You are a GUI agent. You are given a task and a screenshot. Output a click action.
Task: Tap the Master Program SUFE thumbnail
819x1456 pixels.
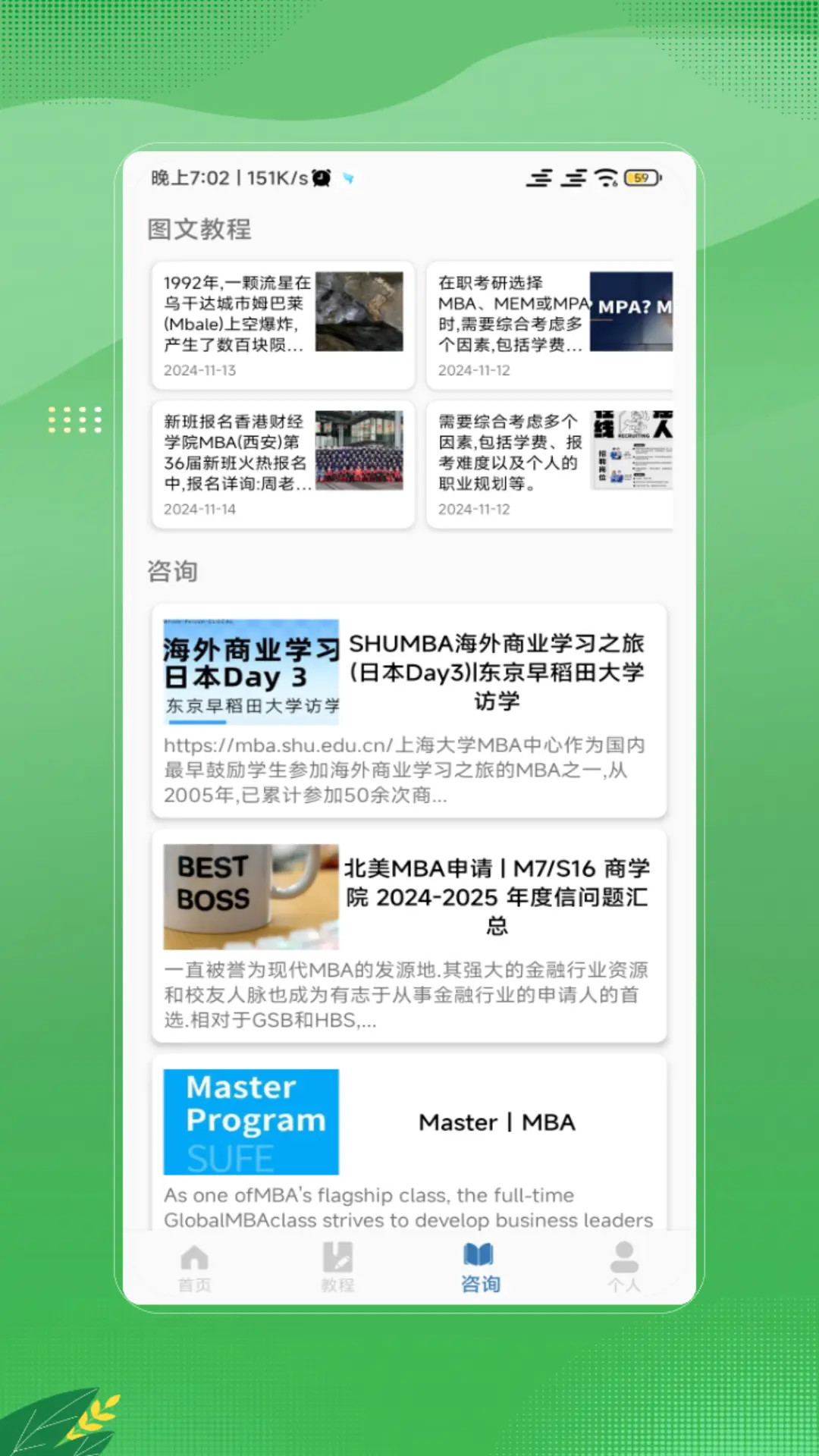[x=250, y=1122]
